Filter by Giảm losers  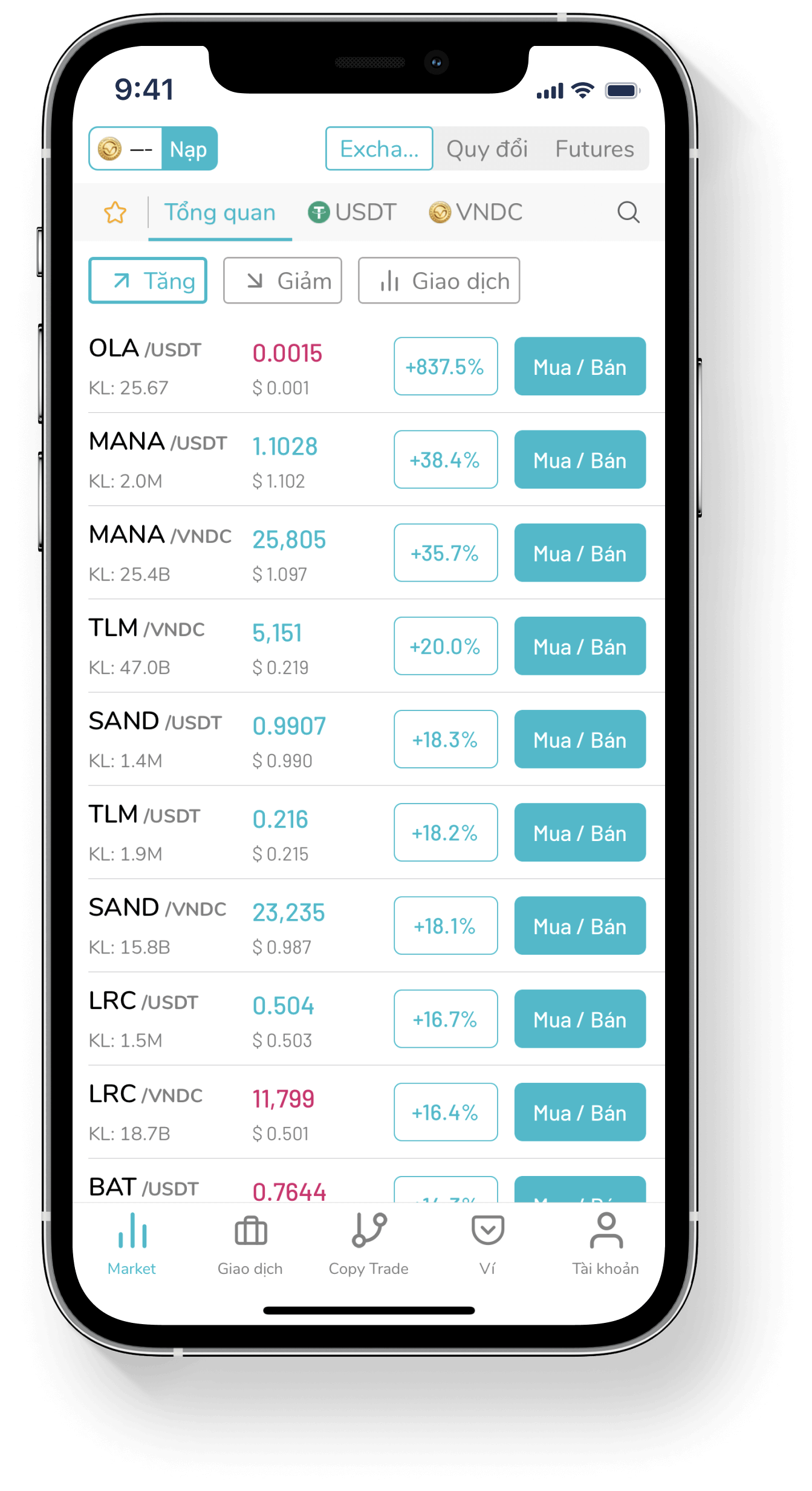(282, 281)
